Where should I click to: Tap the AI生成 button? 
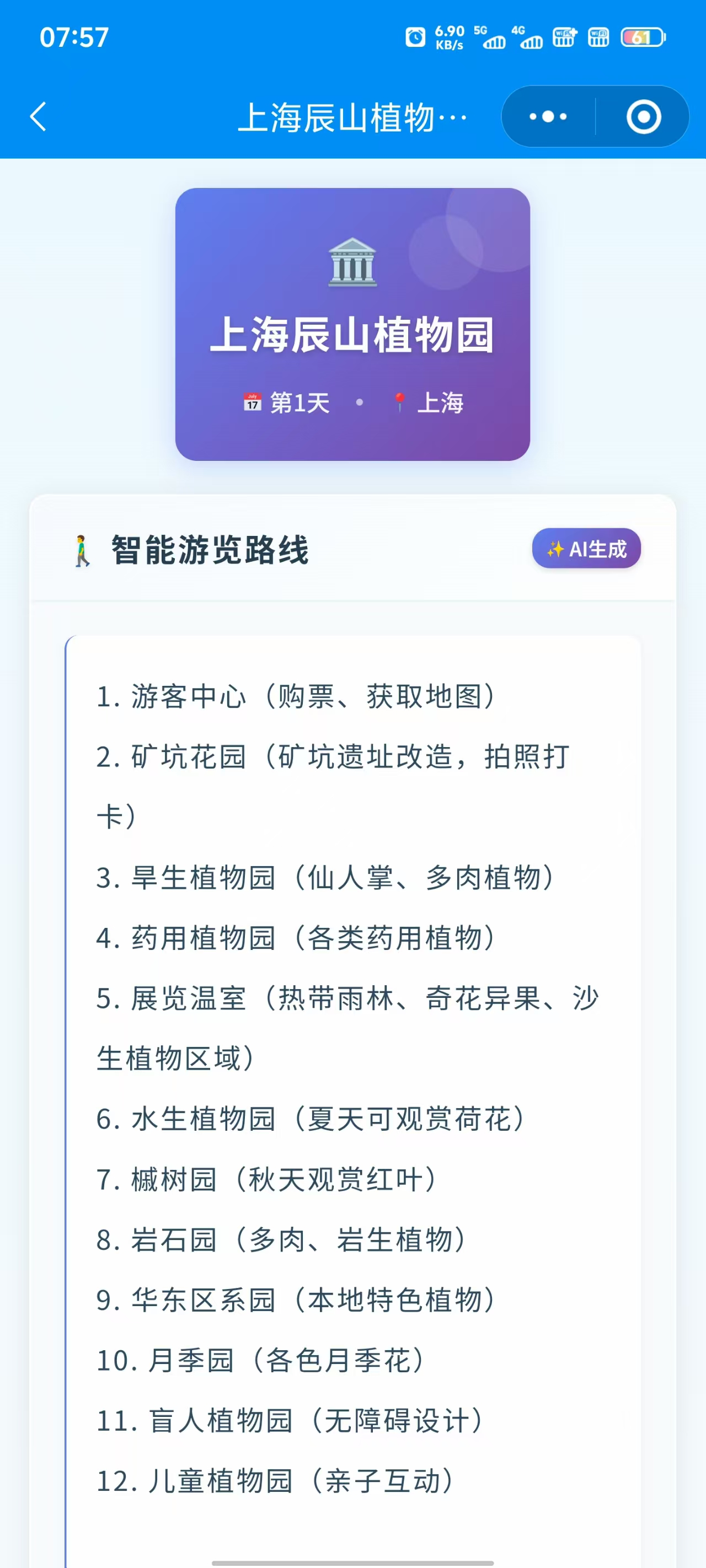point(585,549)
